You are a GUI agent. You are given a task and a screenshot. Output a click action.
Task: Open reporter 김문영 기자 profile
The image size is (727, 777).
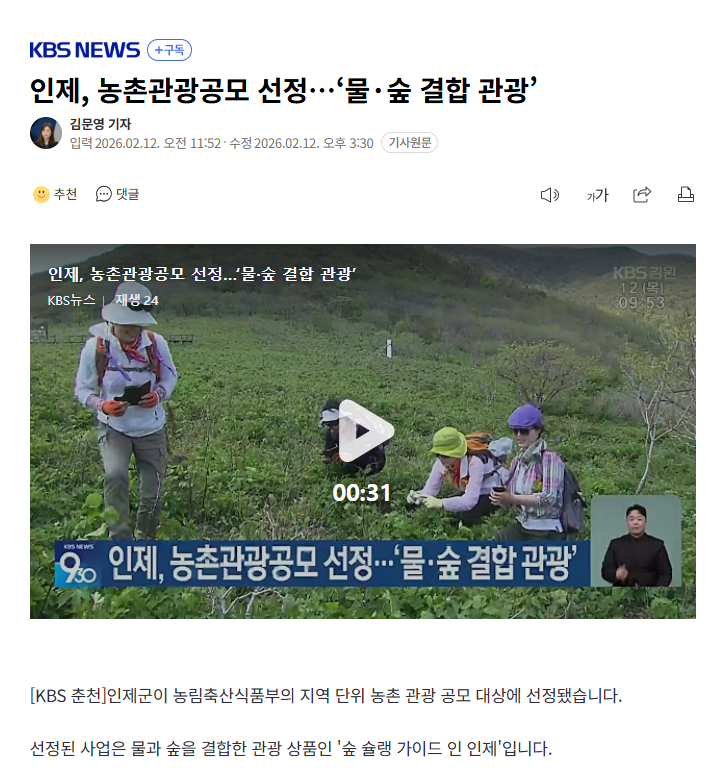100,124
